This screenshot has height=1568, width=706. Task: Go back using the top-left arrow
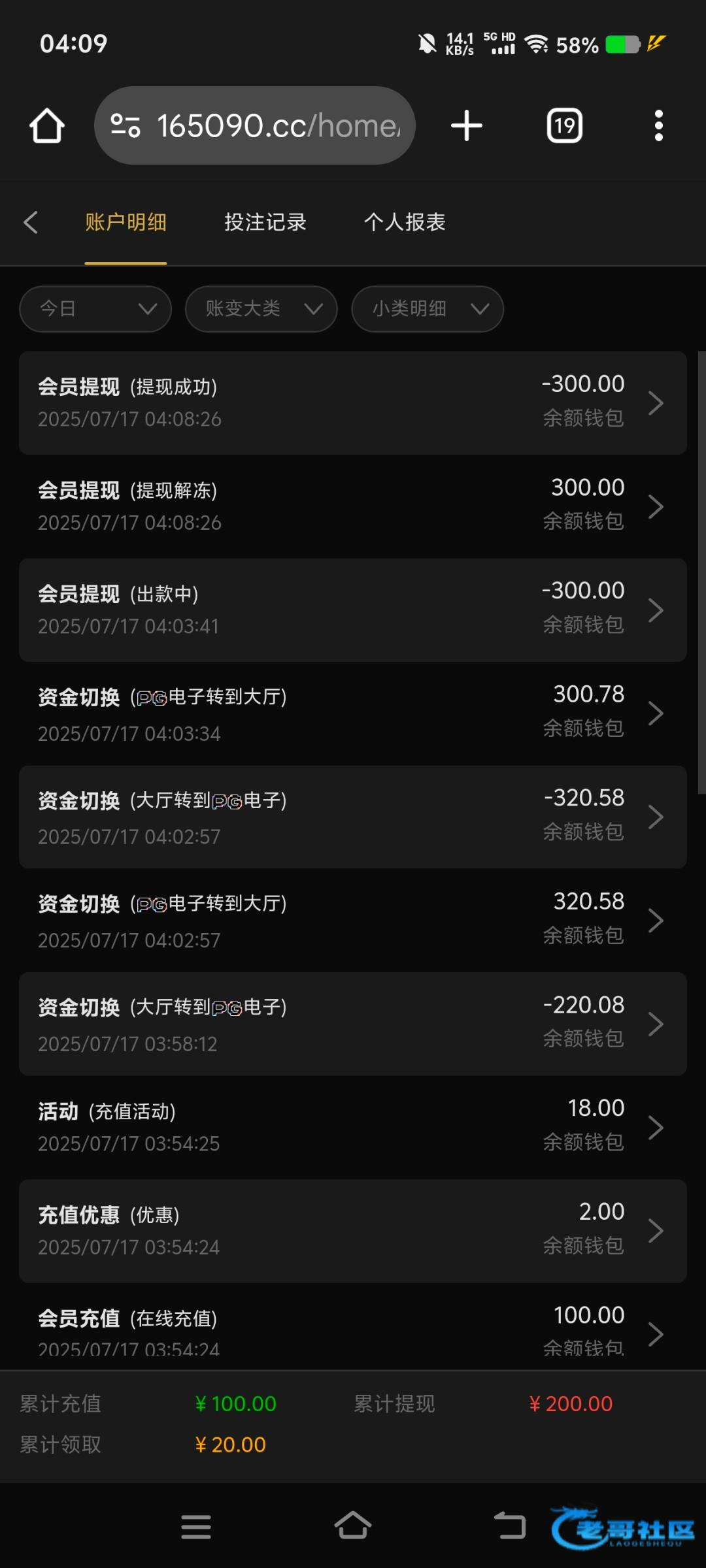[30, 222]
